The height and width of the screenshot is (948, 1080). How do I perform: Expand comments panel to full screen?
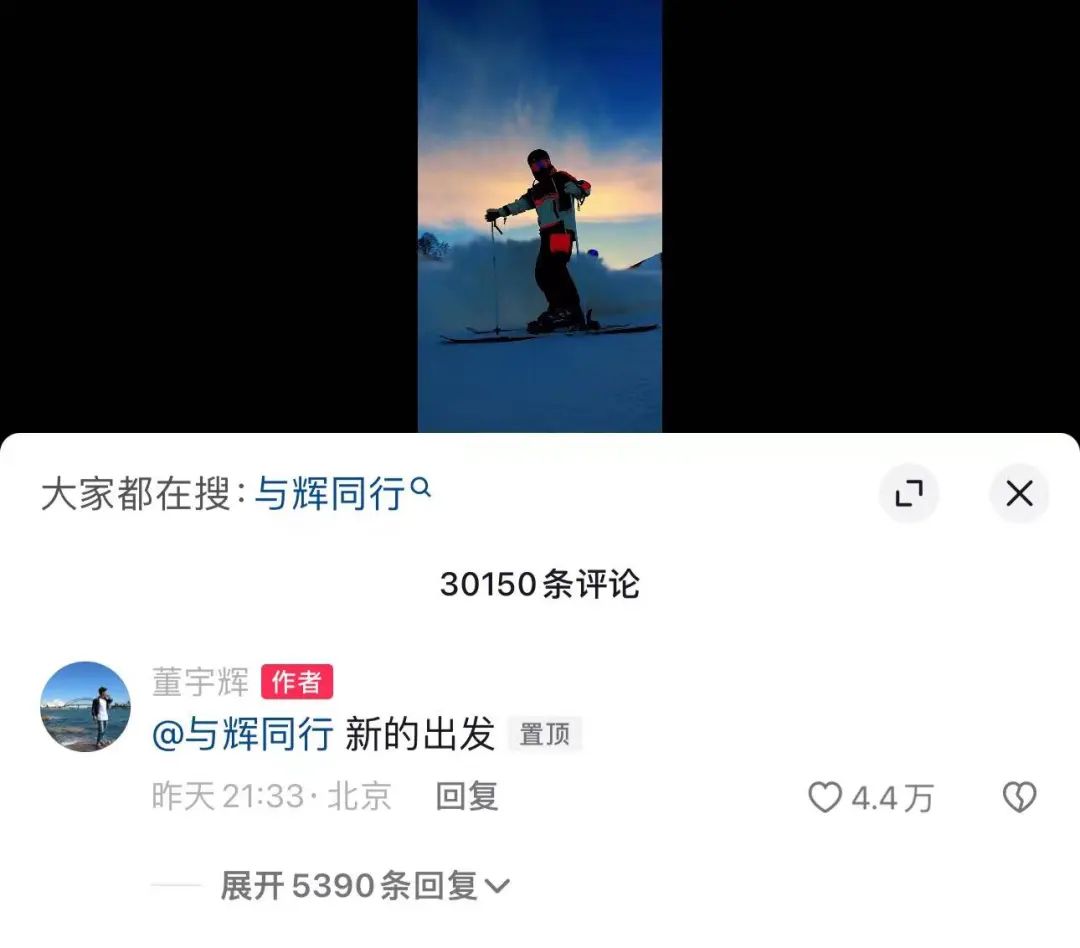pyautogui.click(x=908, y=493)
